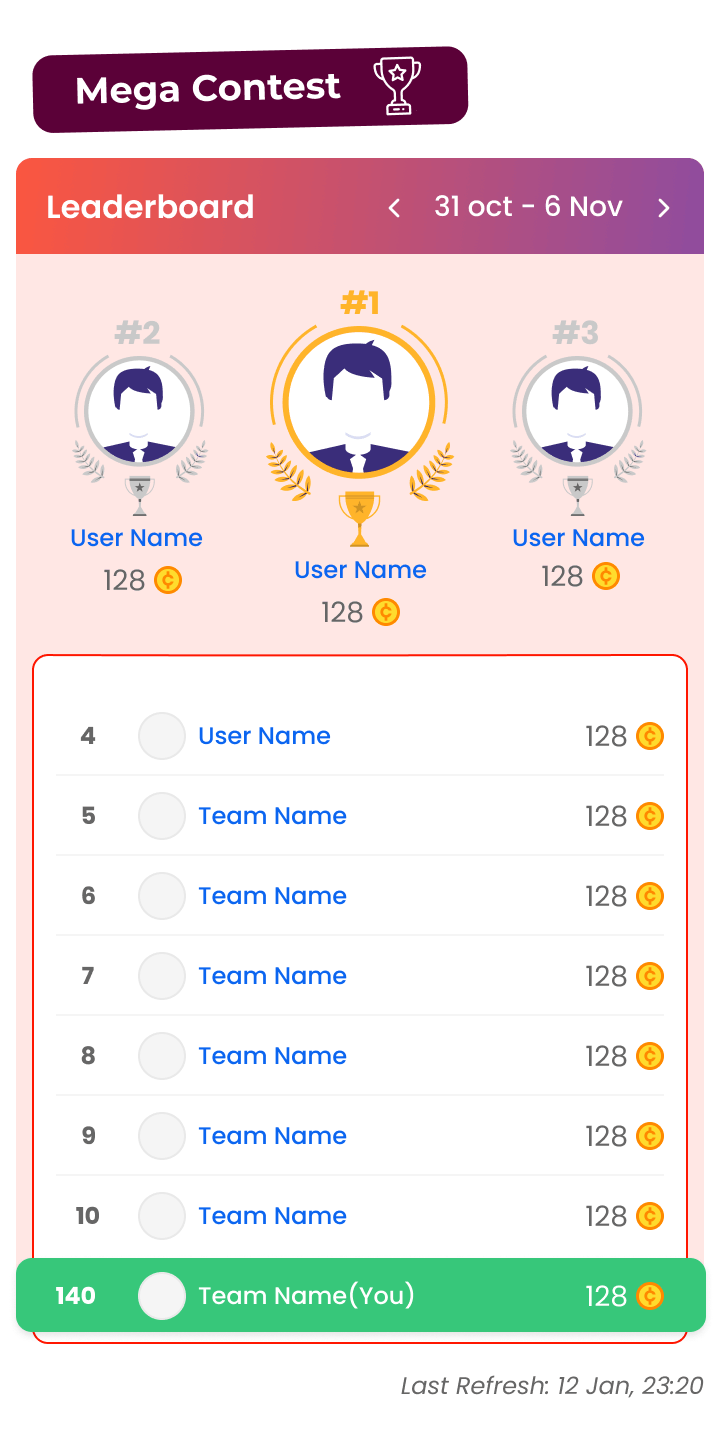
Task: Open the #3 ranked user's profile
Action: pyautogui.click(x=577, y=412)
